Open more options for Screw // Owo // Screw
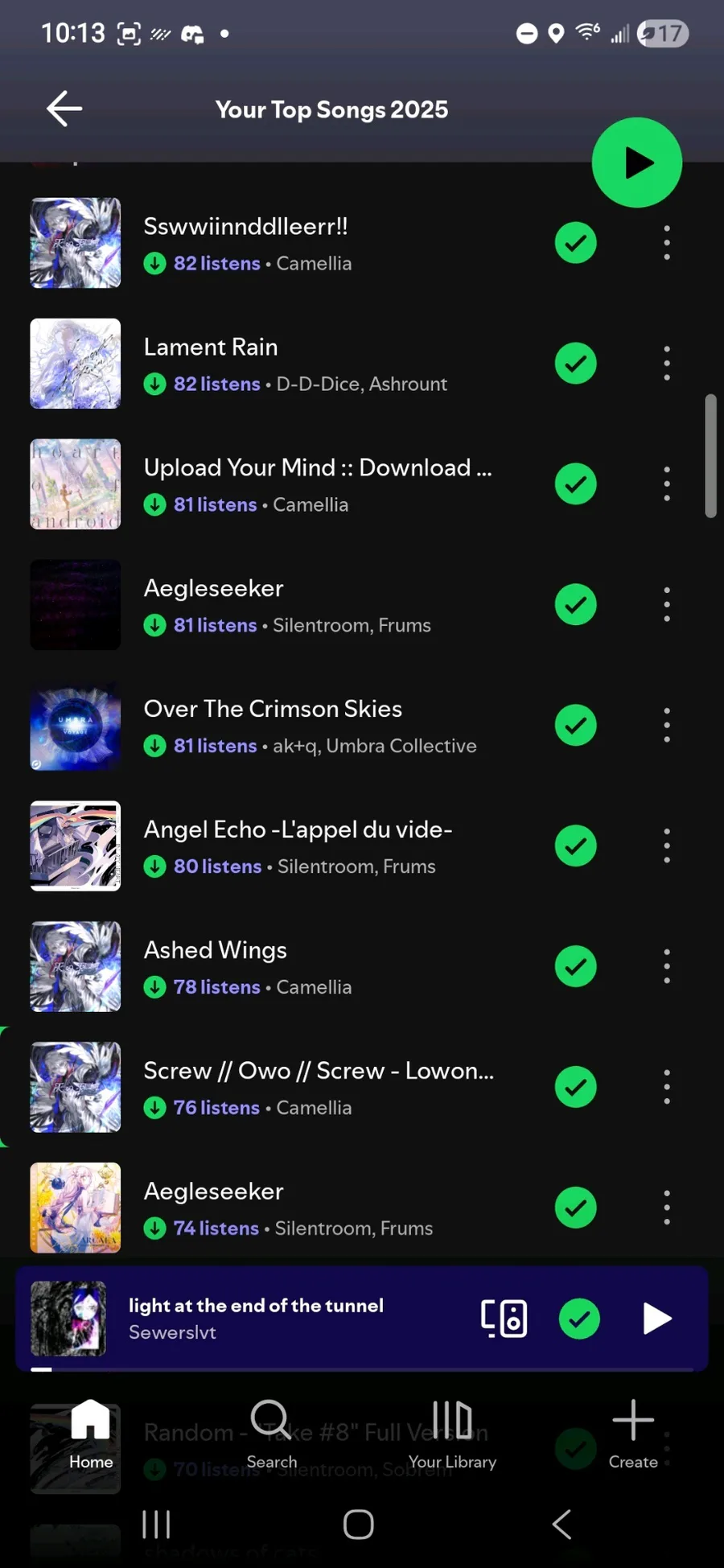This screenshot has height=1568, width=724. [x=667, y=1088]
